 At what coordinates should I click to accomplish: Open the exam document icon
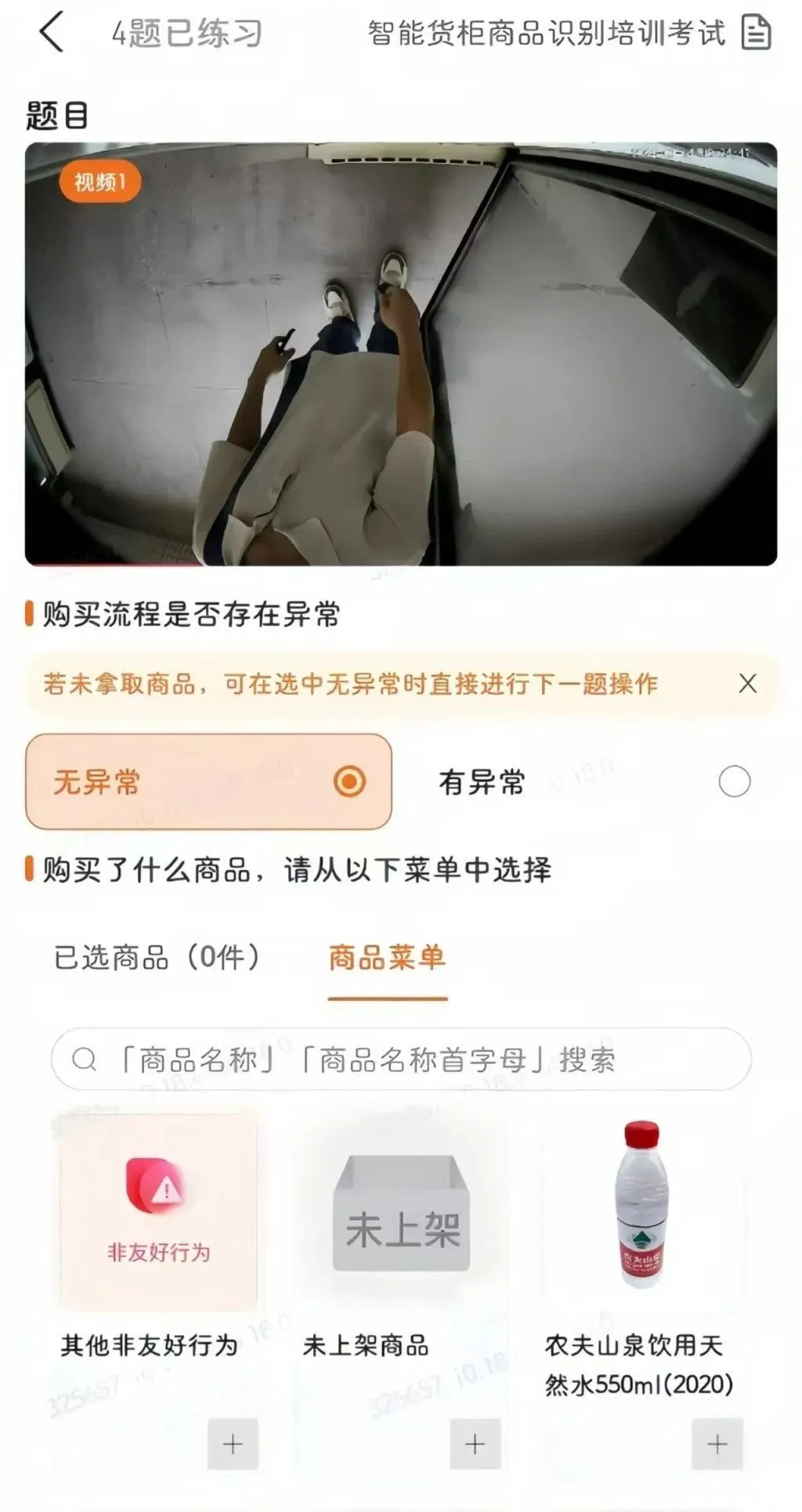click(756, 34)
